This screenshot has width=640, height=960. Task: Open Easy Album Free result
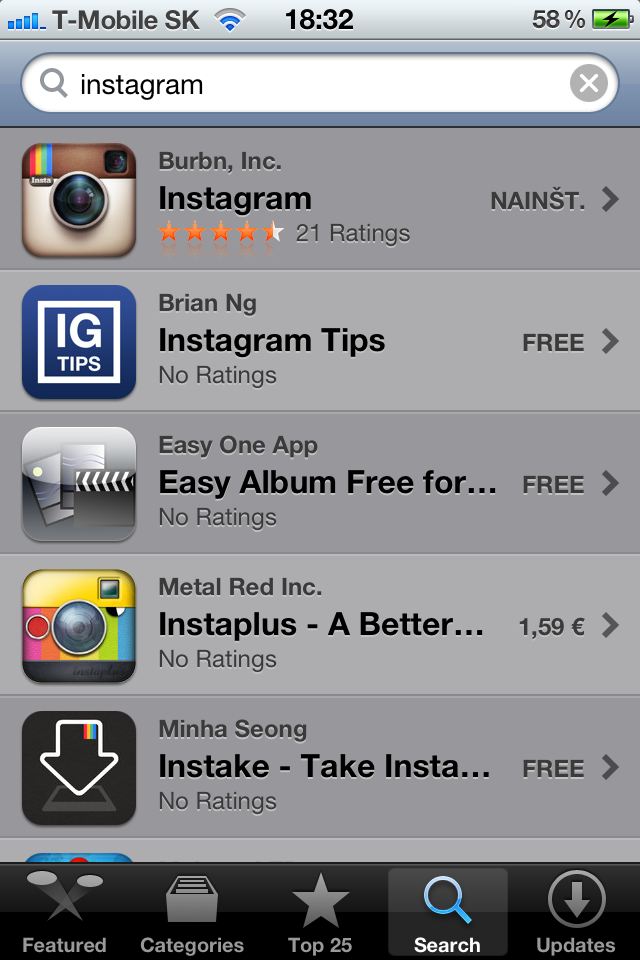(320, 484)
